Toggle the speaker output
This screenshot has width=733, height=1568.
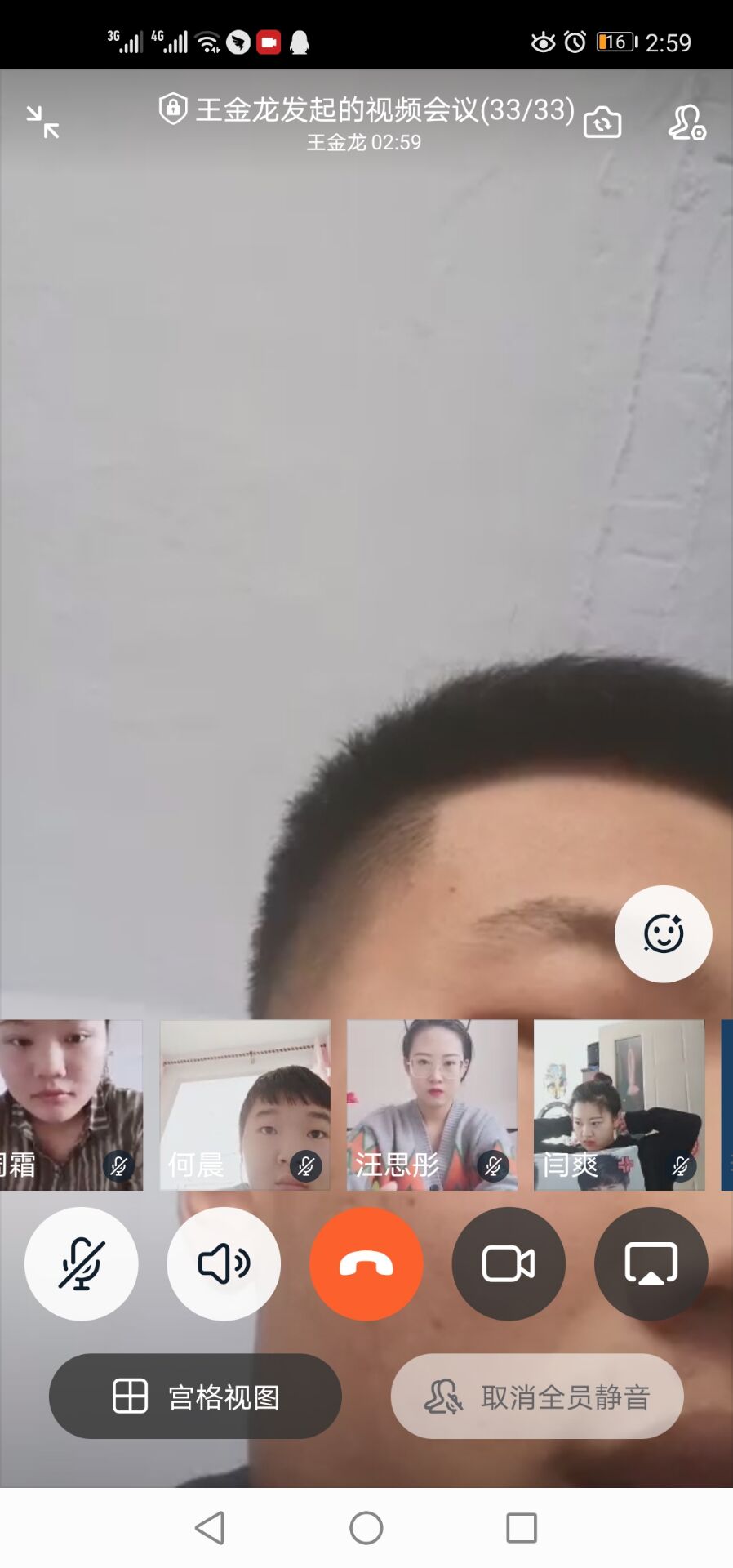tap(224, 1263)
